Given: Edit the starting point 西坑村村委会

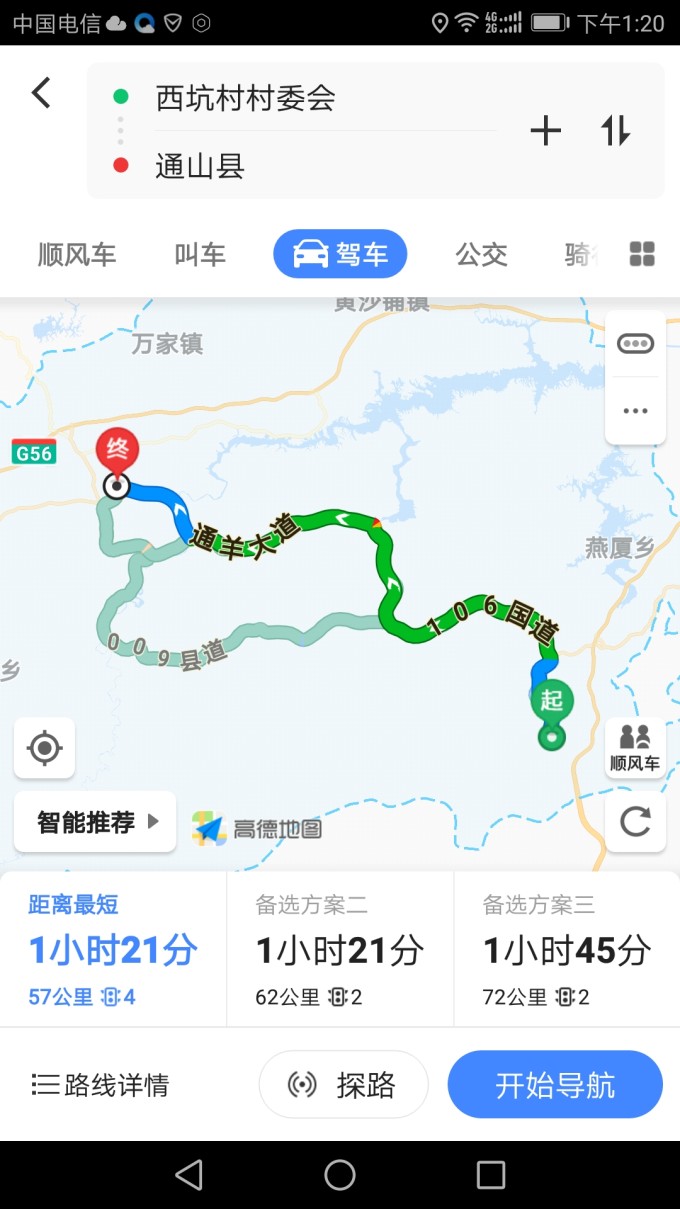Looking at the screenshot, I should click(246, 98).
